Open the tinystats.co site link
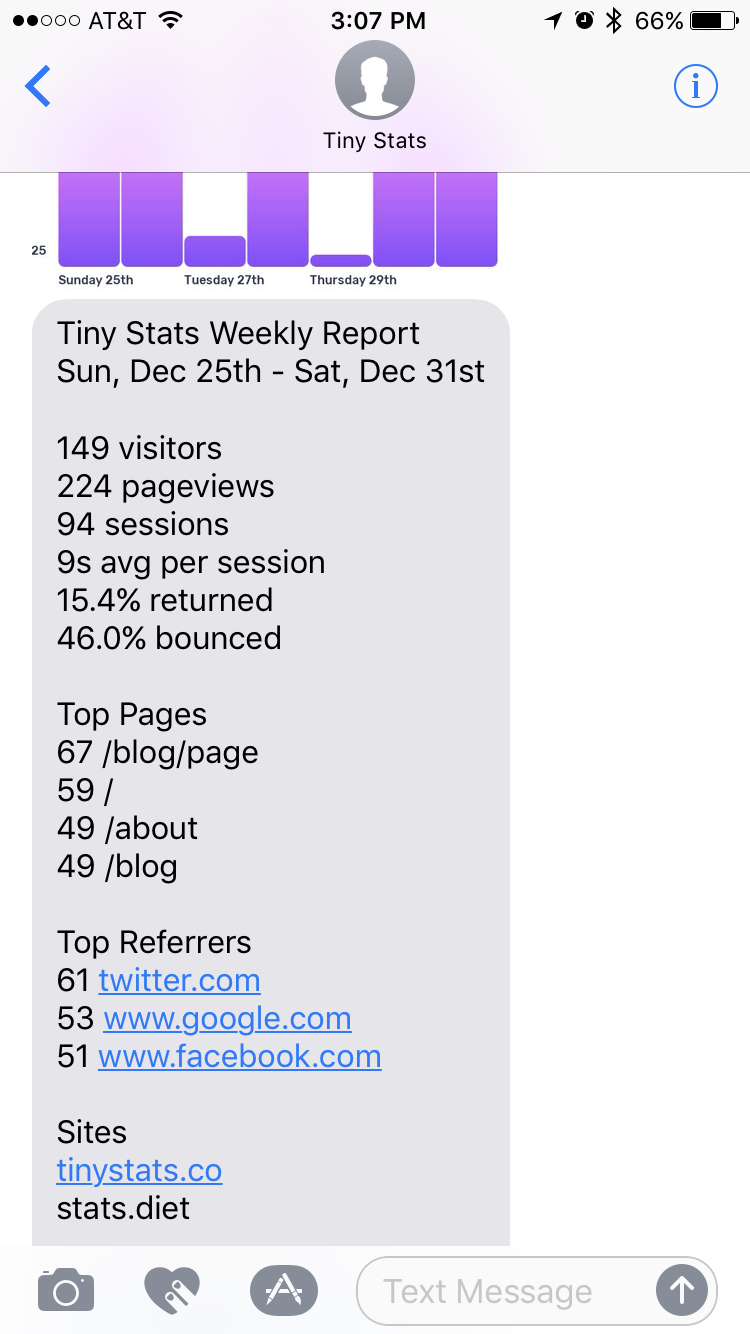The width and height of the screenshot is (750, 1334). click(x=139, y=1170)
